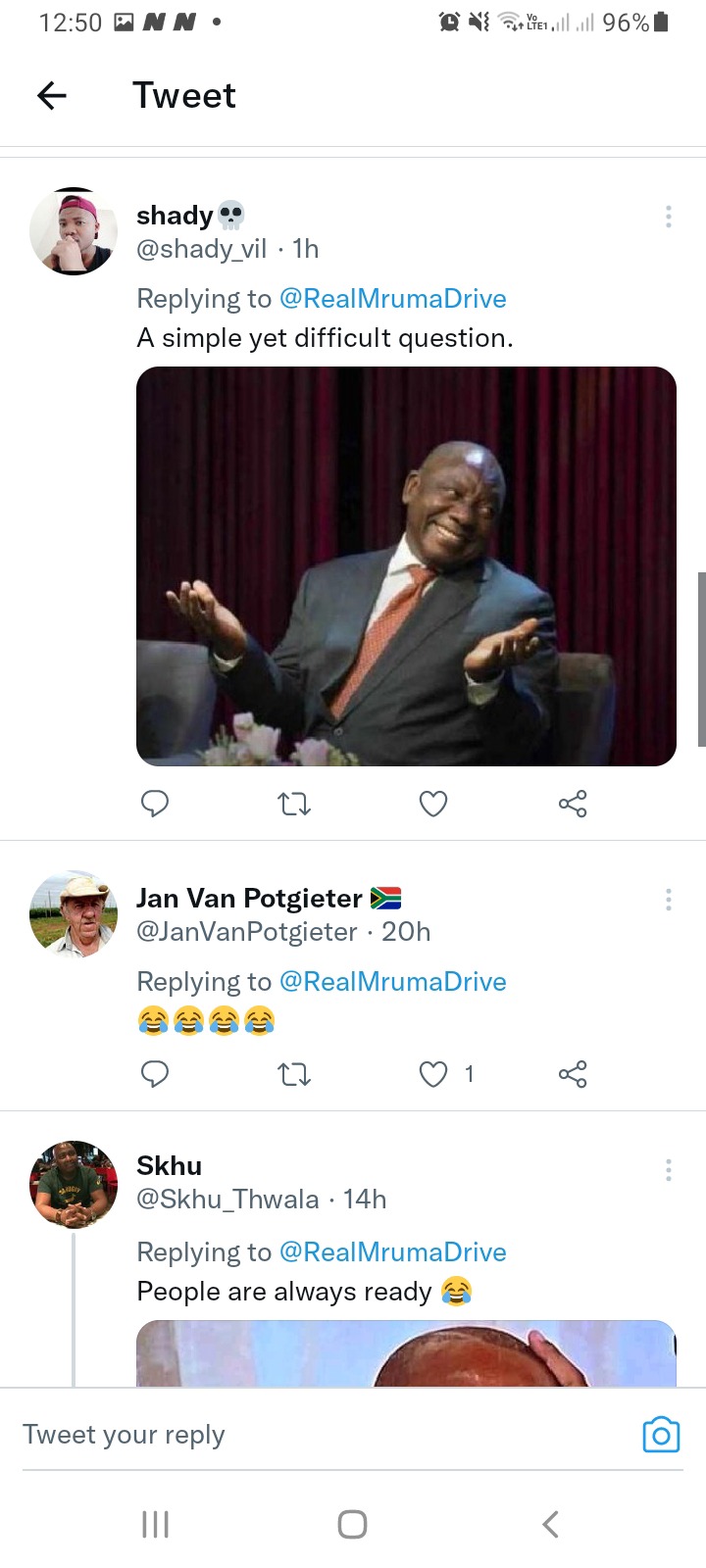Viewport: 706px width, 1568px height.
Task: Like Jan Van Potgieter's tweet
Action: click(433, 1074)
